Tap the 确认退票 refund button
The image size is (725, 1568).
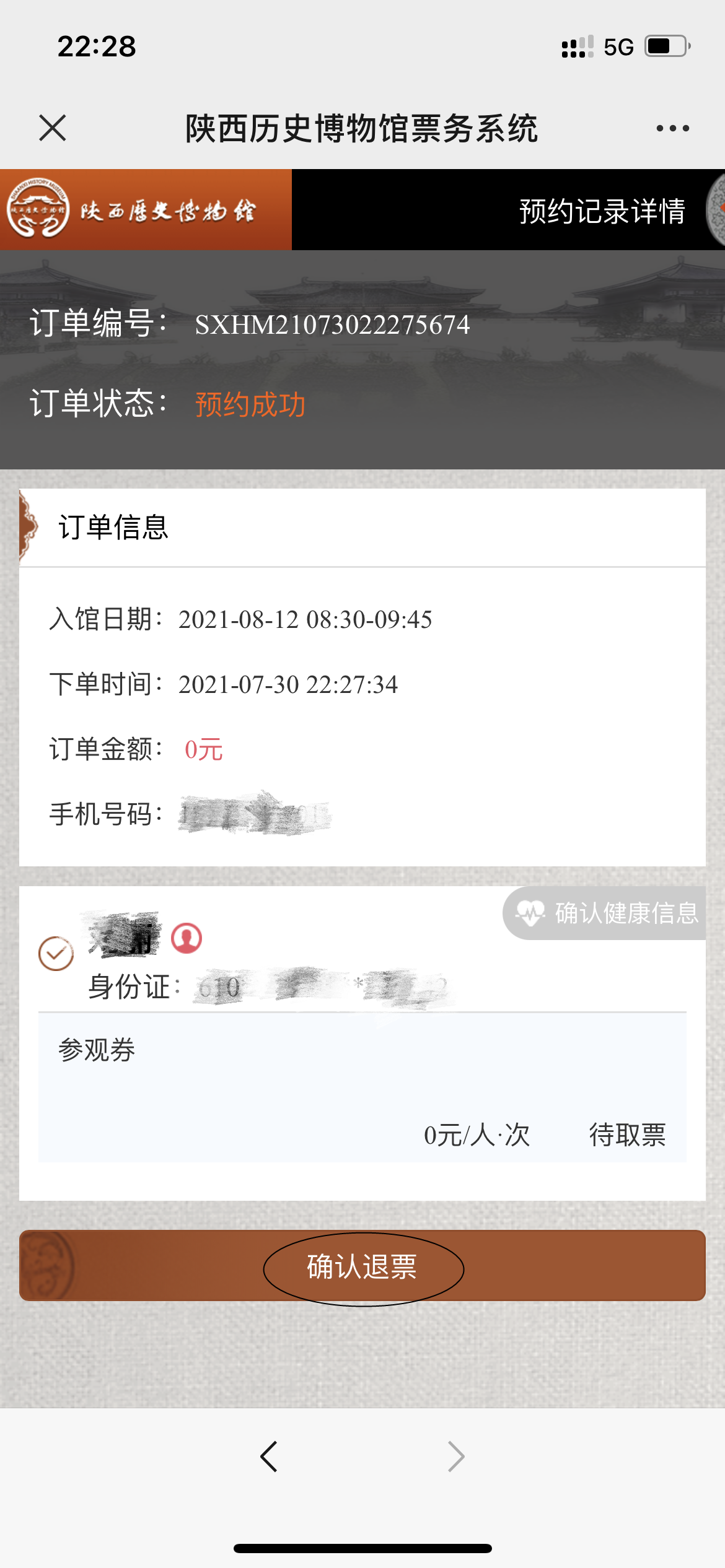[x=362, y=1266]
